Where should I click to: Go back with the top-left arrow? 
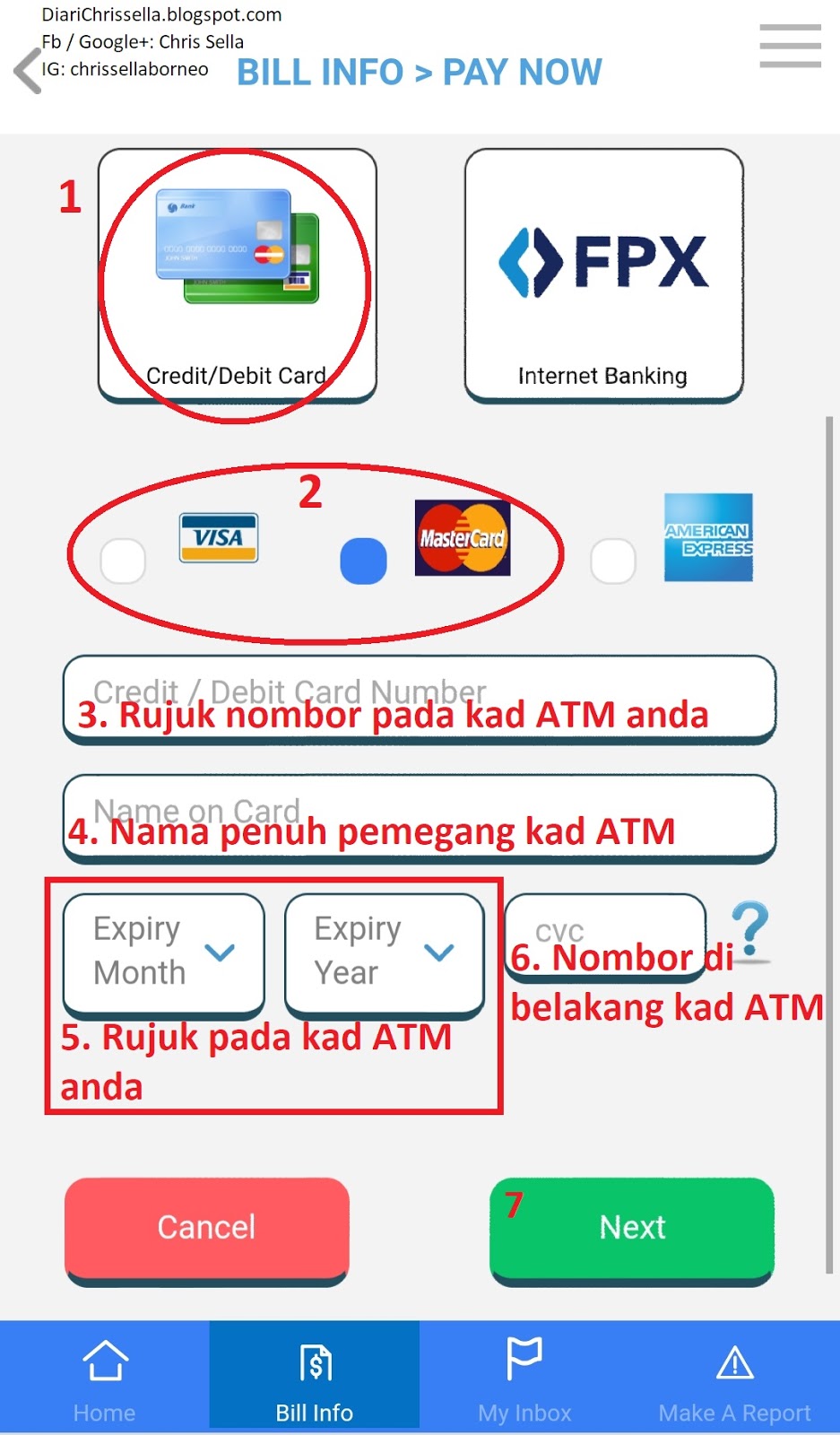click(x=27, y=70)
